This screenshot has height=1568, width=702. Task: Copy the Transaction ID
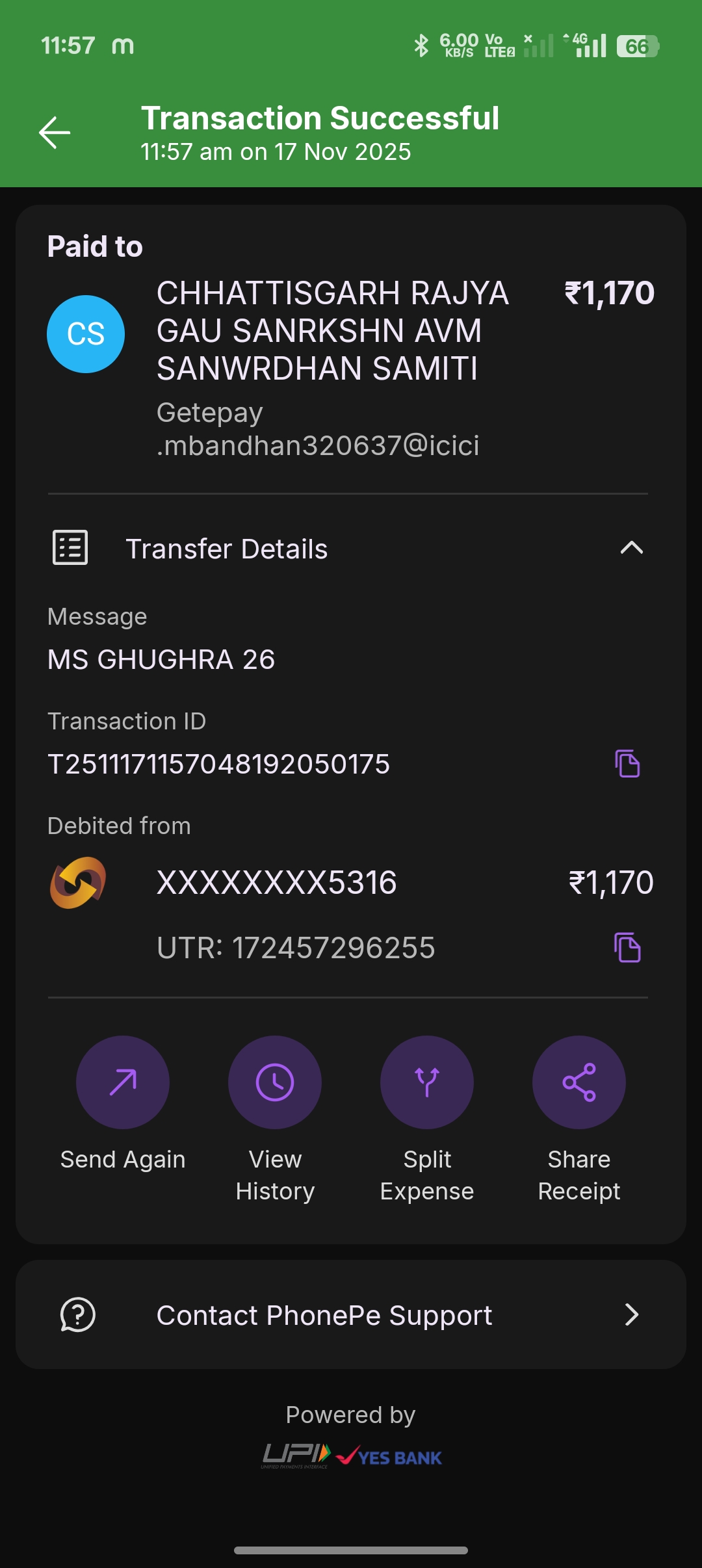627,763
